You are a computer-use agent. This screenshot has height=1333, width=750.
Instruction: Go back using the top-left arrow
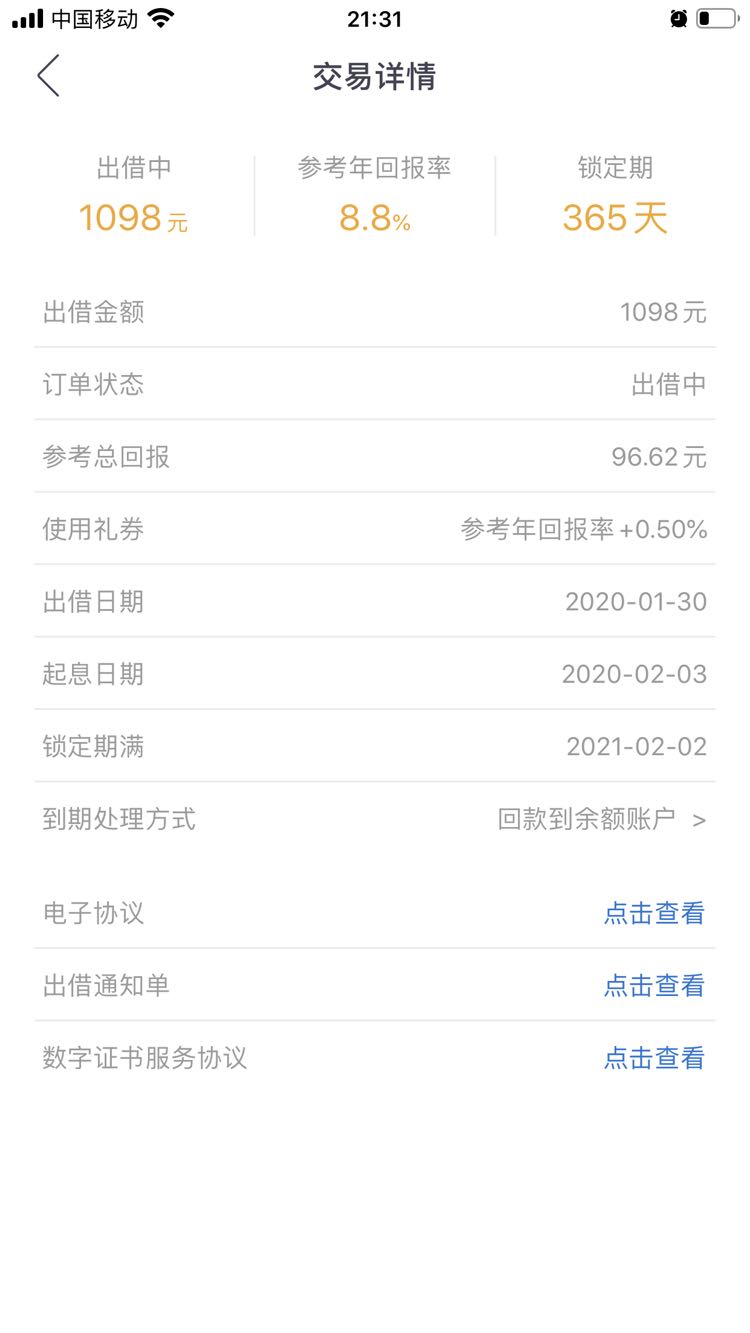[48, 76]
